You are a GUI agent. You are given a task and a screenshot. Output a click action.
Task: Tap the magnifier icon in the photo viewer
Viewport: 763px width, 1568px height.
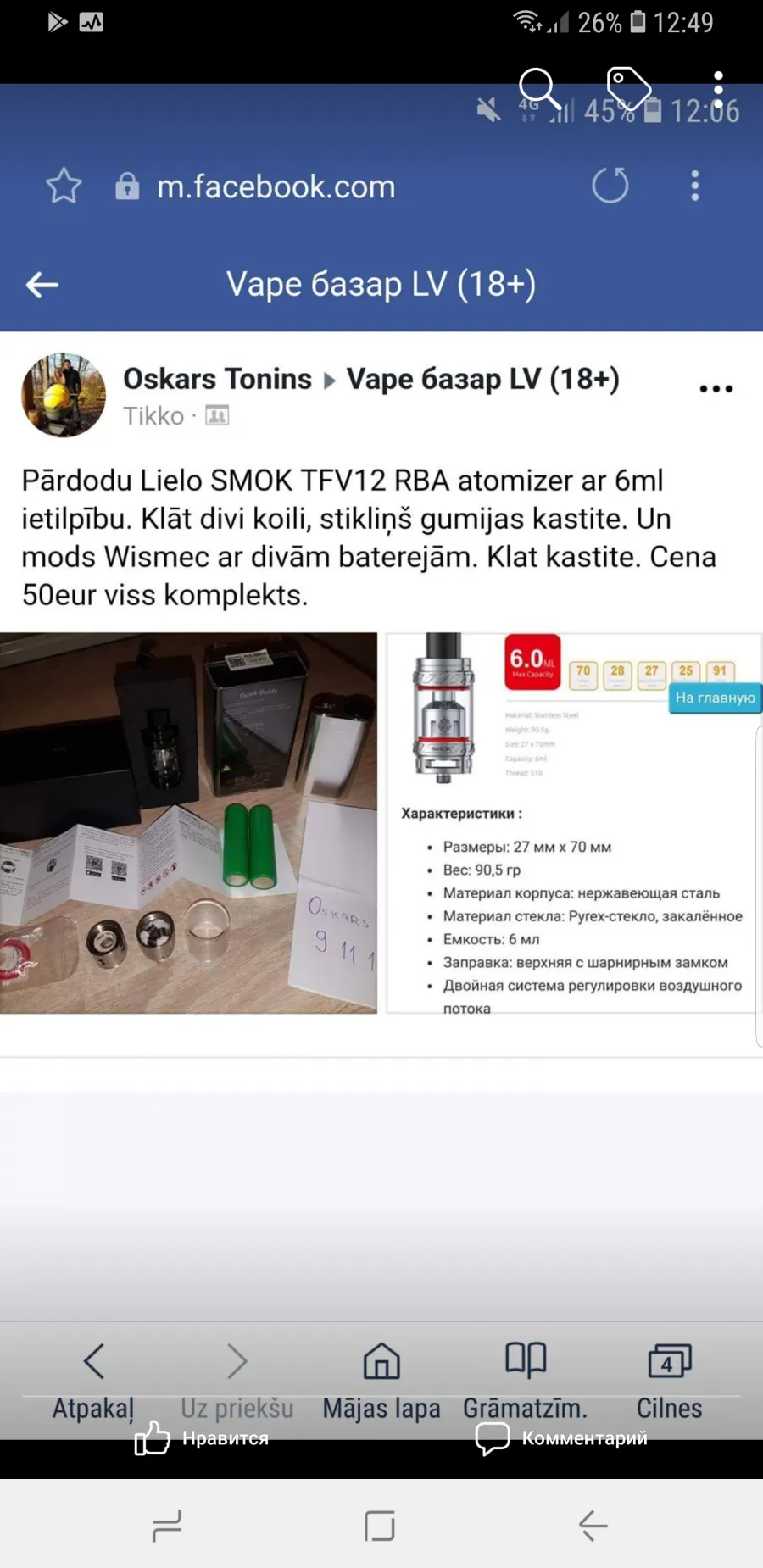tap(539, 88)
